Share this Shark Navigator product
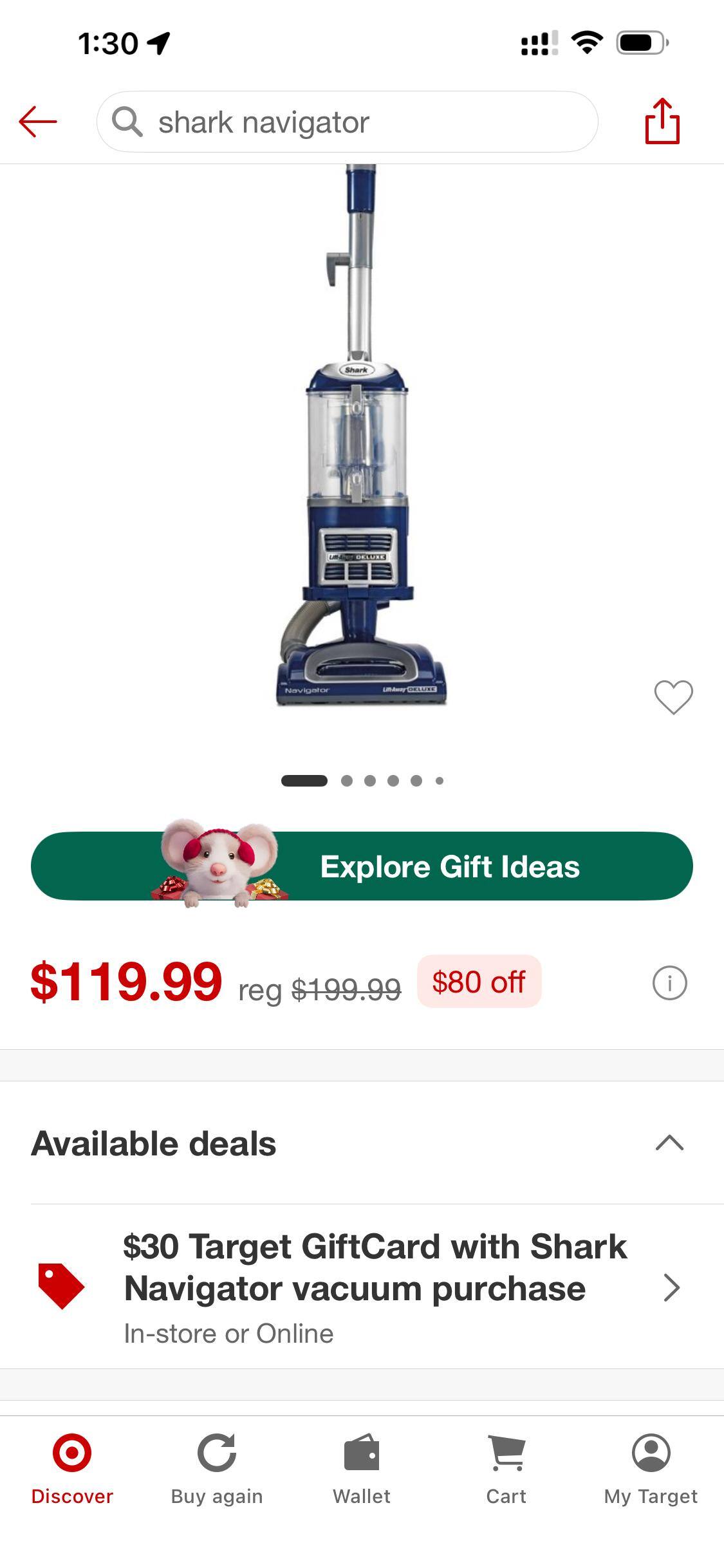 (x=662, y=121)
